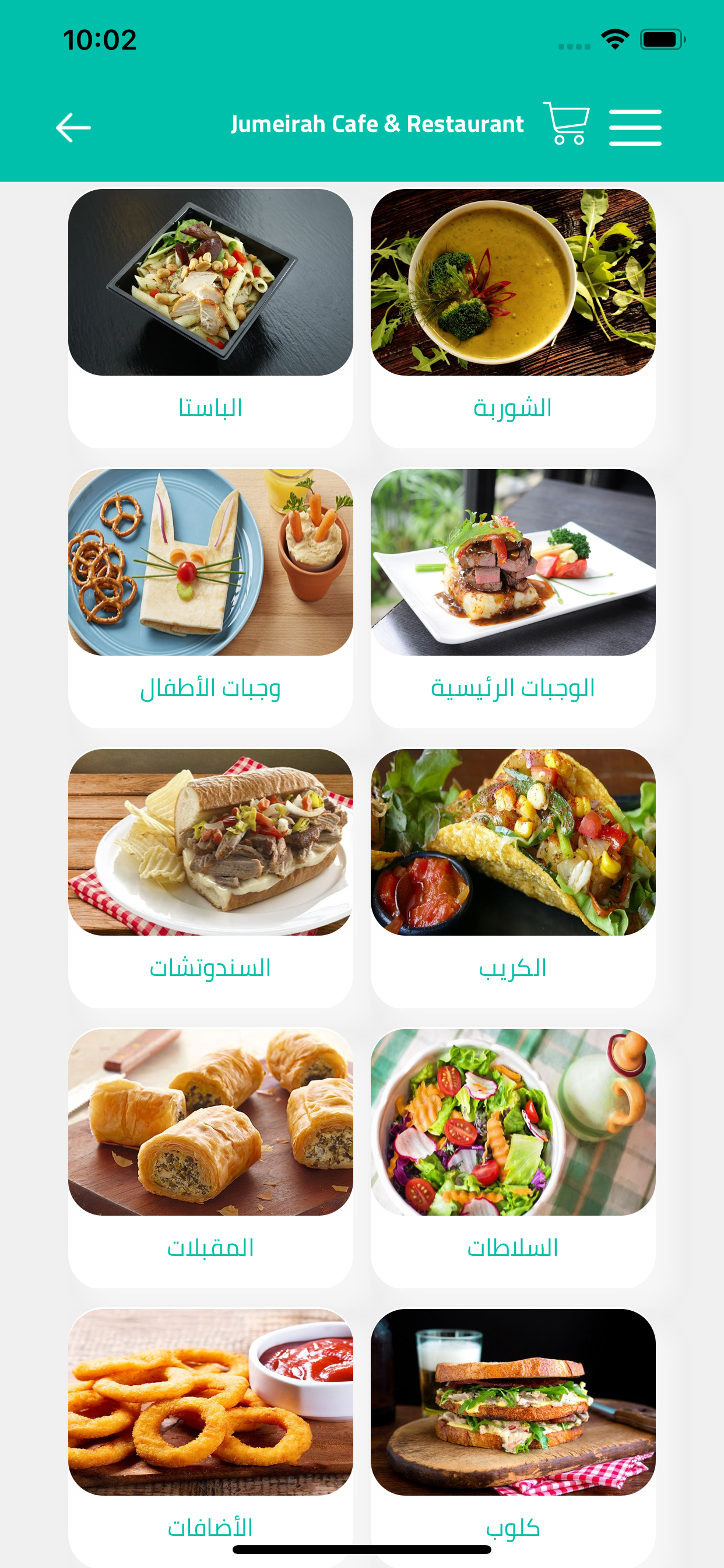Open the hamburger menu

tap(635, 127)
